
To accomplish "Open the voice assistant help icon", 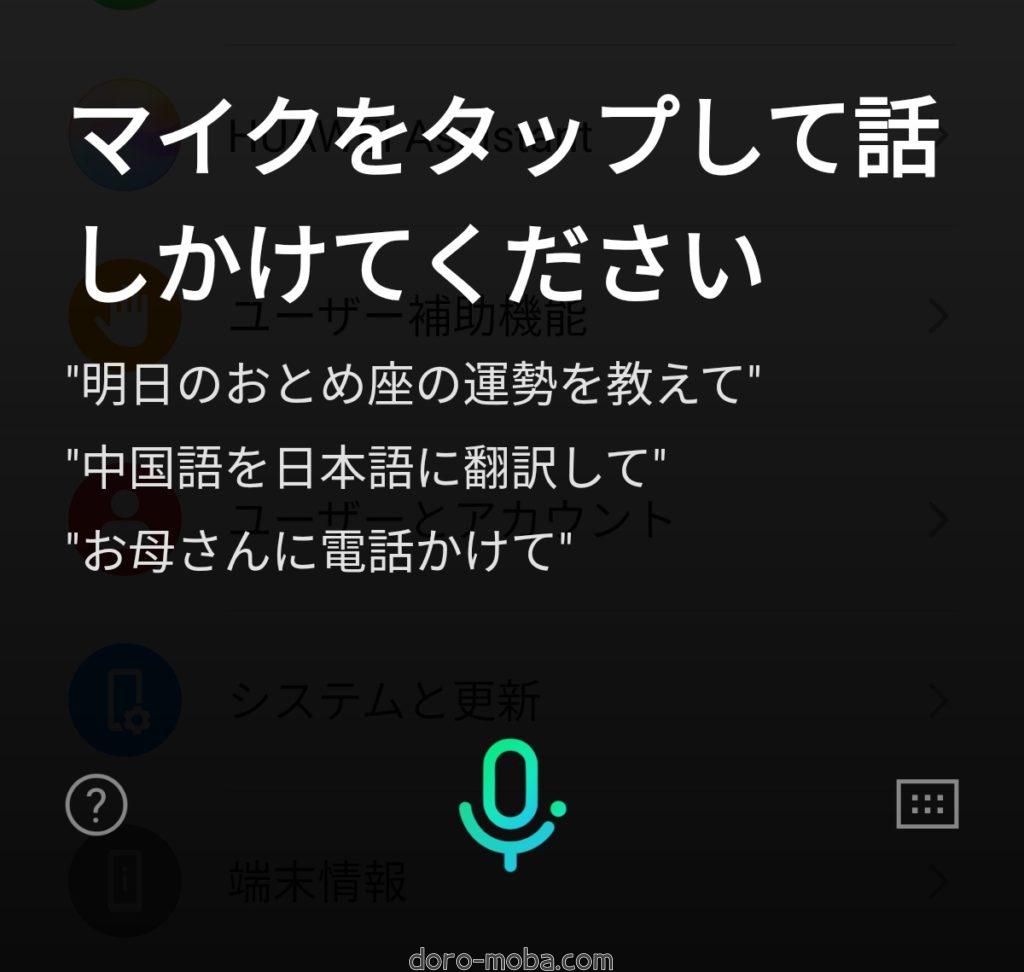I will pyautogui.click(x=96, y=803).
